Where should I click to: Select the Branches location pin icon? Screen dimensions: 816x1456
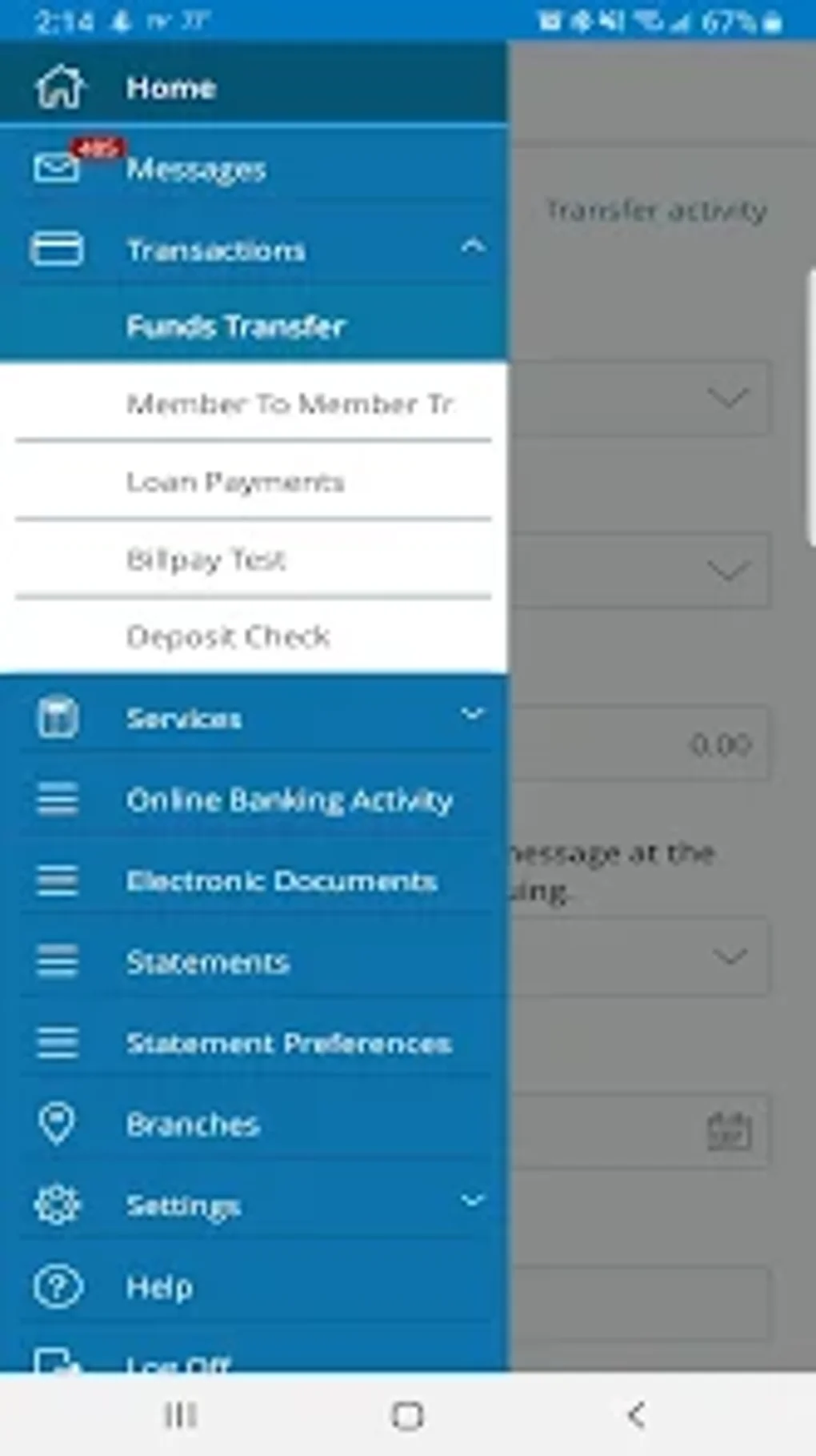click(x=56, y=1124)
